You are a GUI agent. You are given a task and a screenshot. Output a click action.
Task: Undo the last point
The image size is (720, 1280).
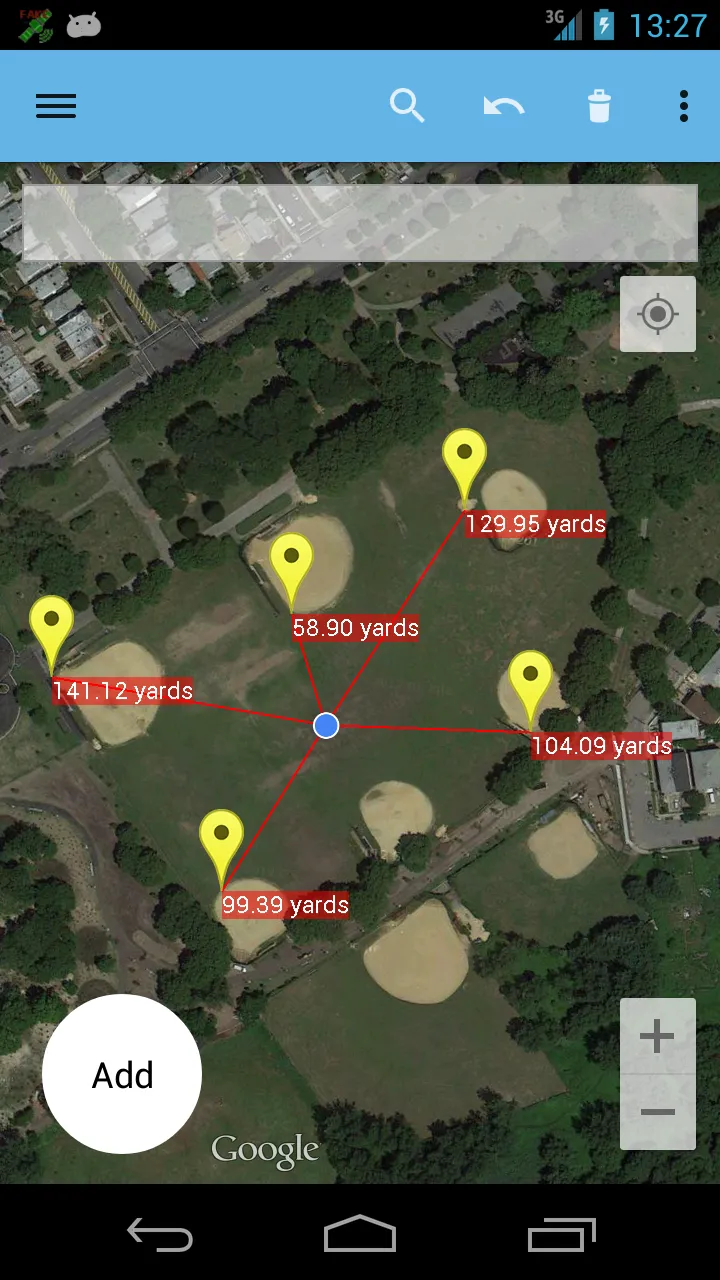[504, 106]
